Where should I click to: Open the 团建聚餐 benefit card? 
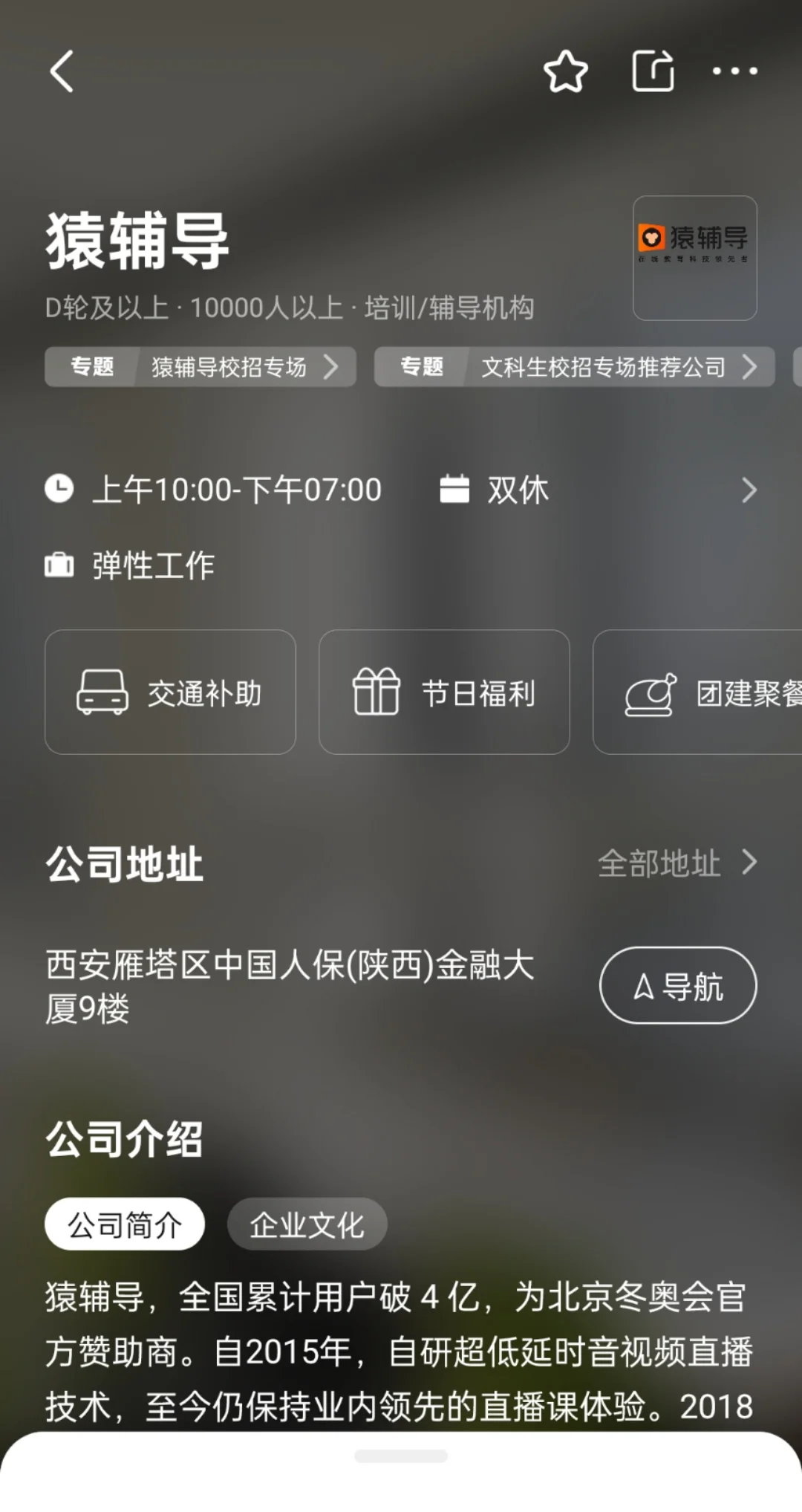tap(697, 692)
